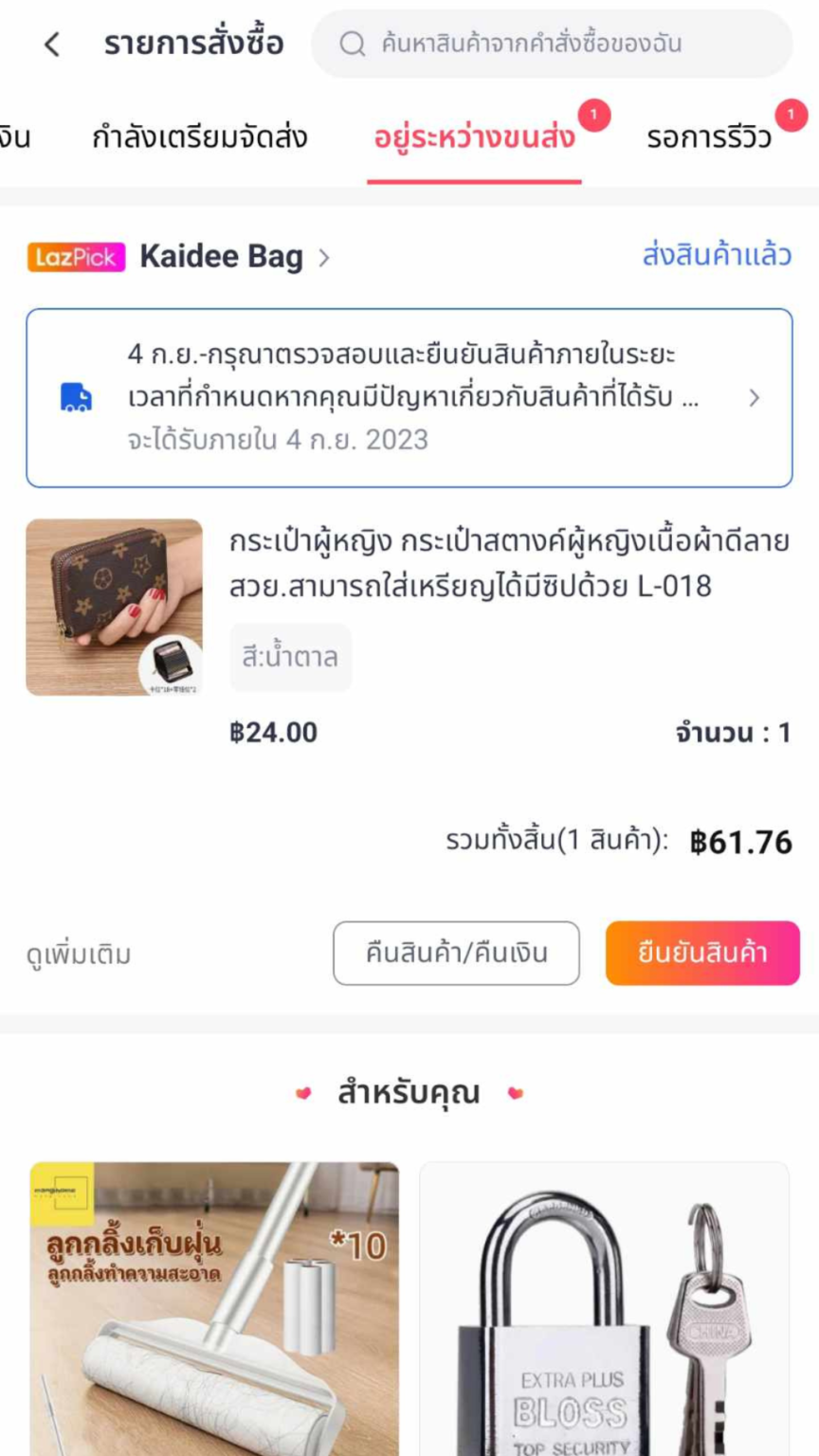
Task: Tap the magnifier icon in the search bar
Action: (353, 43)
